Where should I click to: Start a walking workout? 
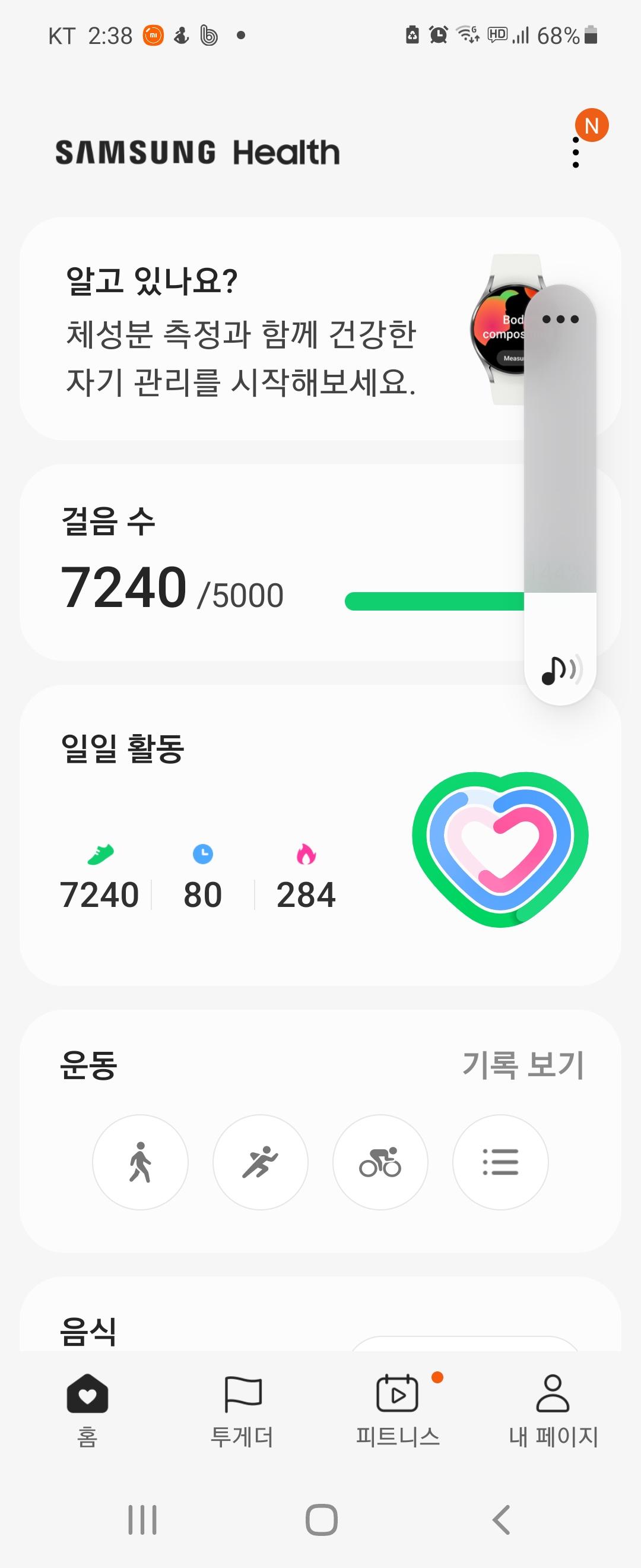click(x=141, y=1162)
